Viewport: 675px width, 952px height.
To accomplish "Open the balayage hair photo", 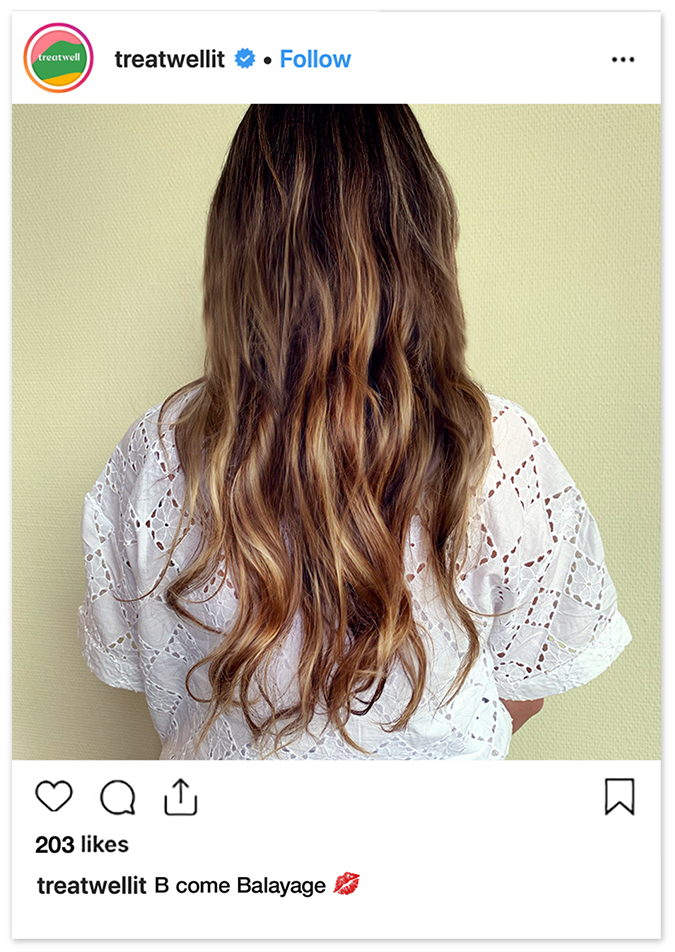I will click(x=336, y=432).
